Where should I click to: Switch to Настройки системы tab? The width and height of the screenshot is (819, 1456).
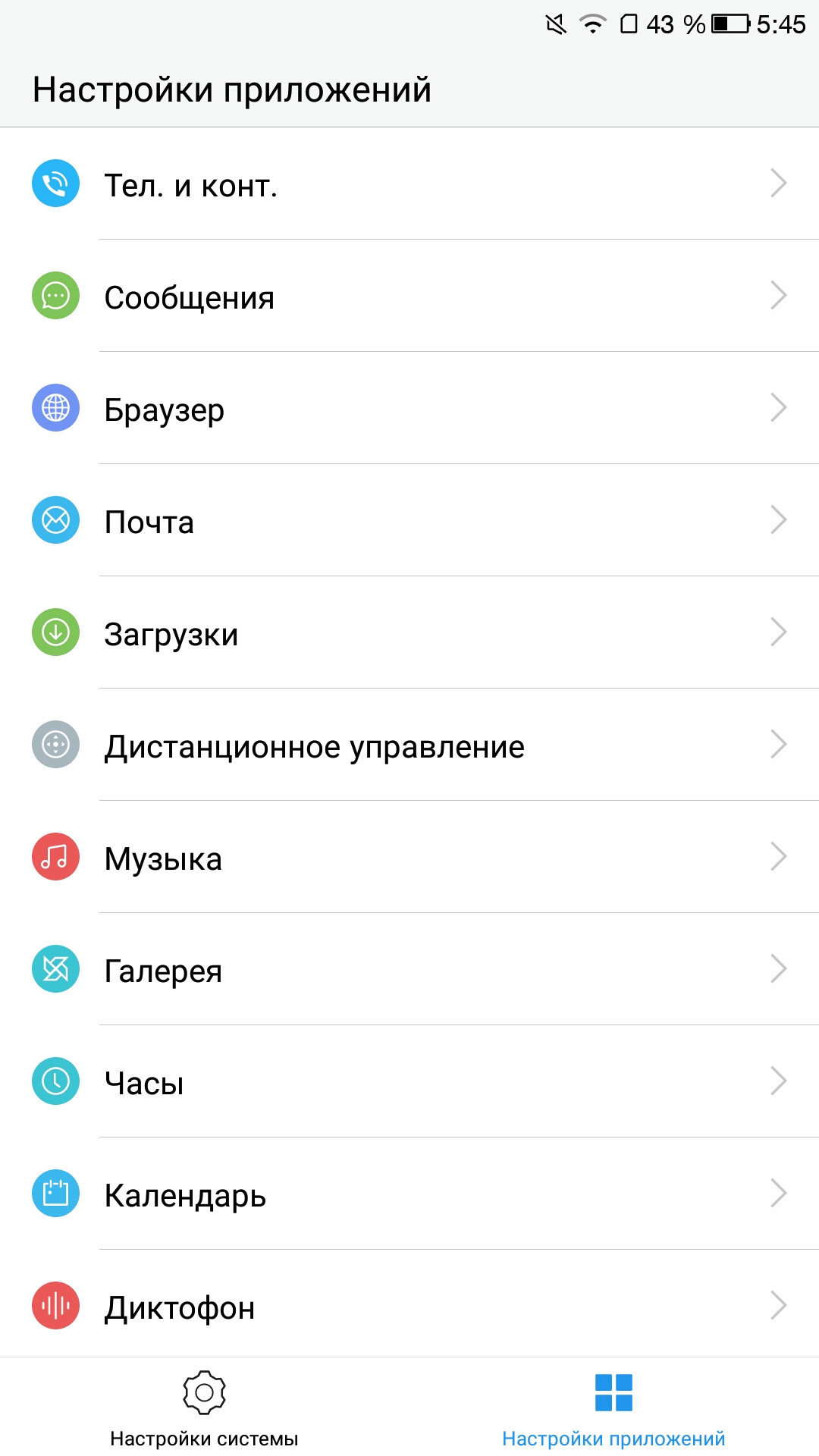click(x=205, y=1407)
